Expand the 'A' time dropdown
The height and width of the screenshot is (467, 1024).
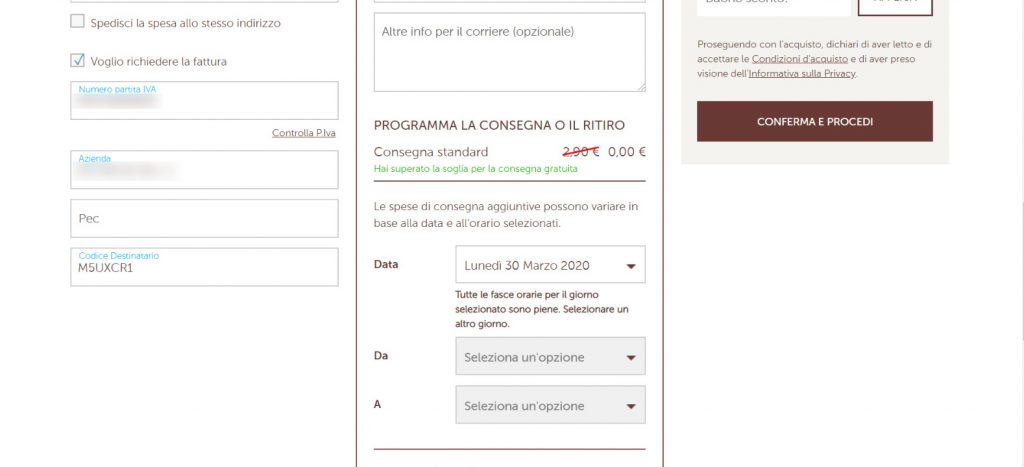pyautogui.click(x=549, y=405)
